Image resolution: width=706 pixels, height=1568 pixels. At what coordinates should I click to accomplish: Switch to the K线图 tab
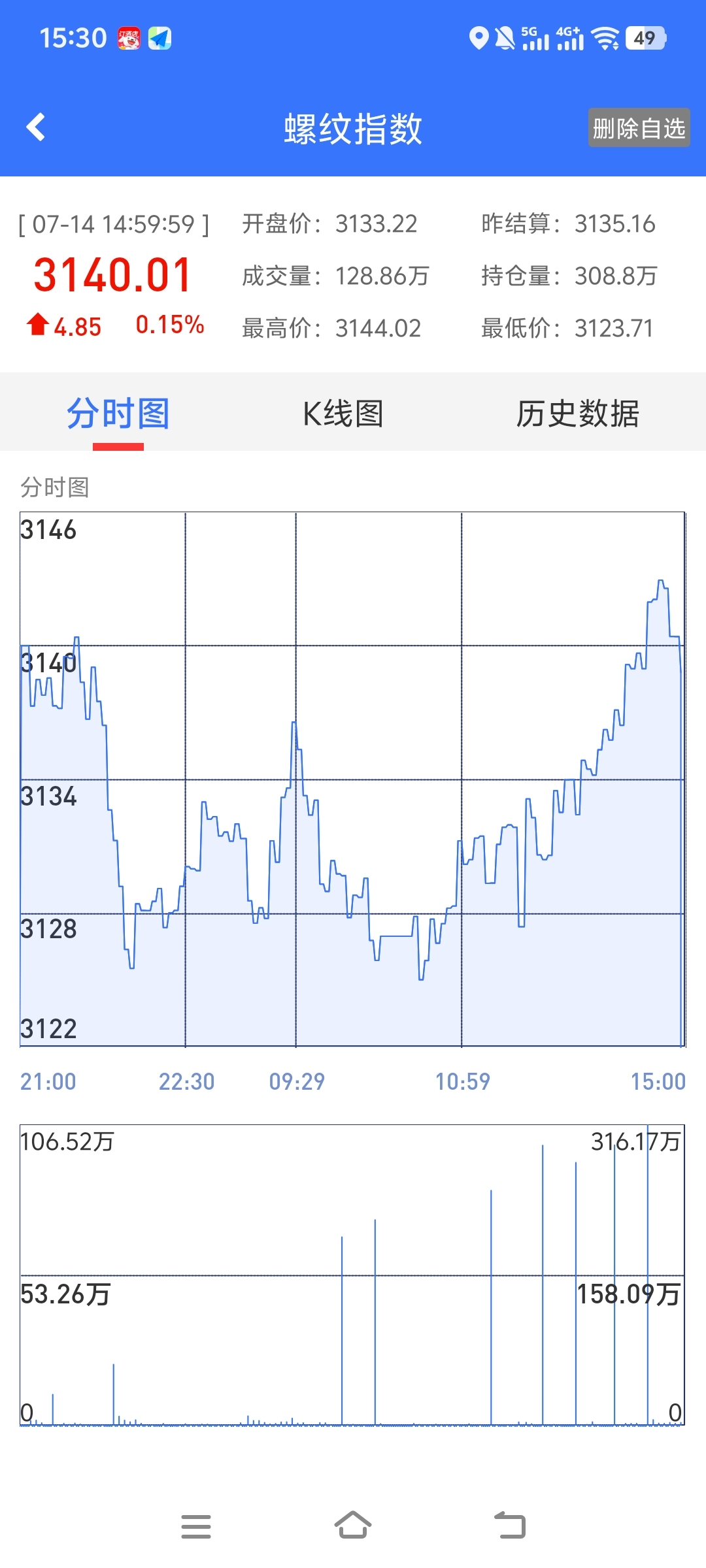[343, 414]
